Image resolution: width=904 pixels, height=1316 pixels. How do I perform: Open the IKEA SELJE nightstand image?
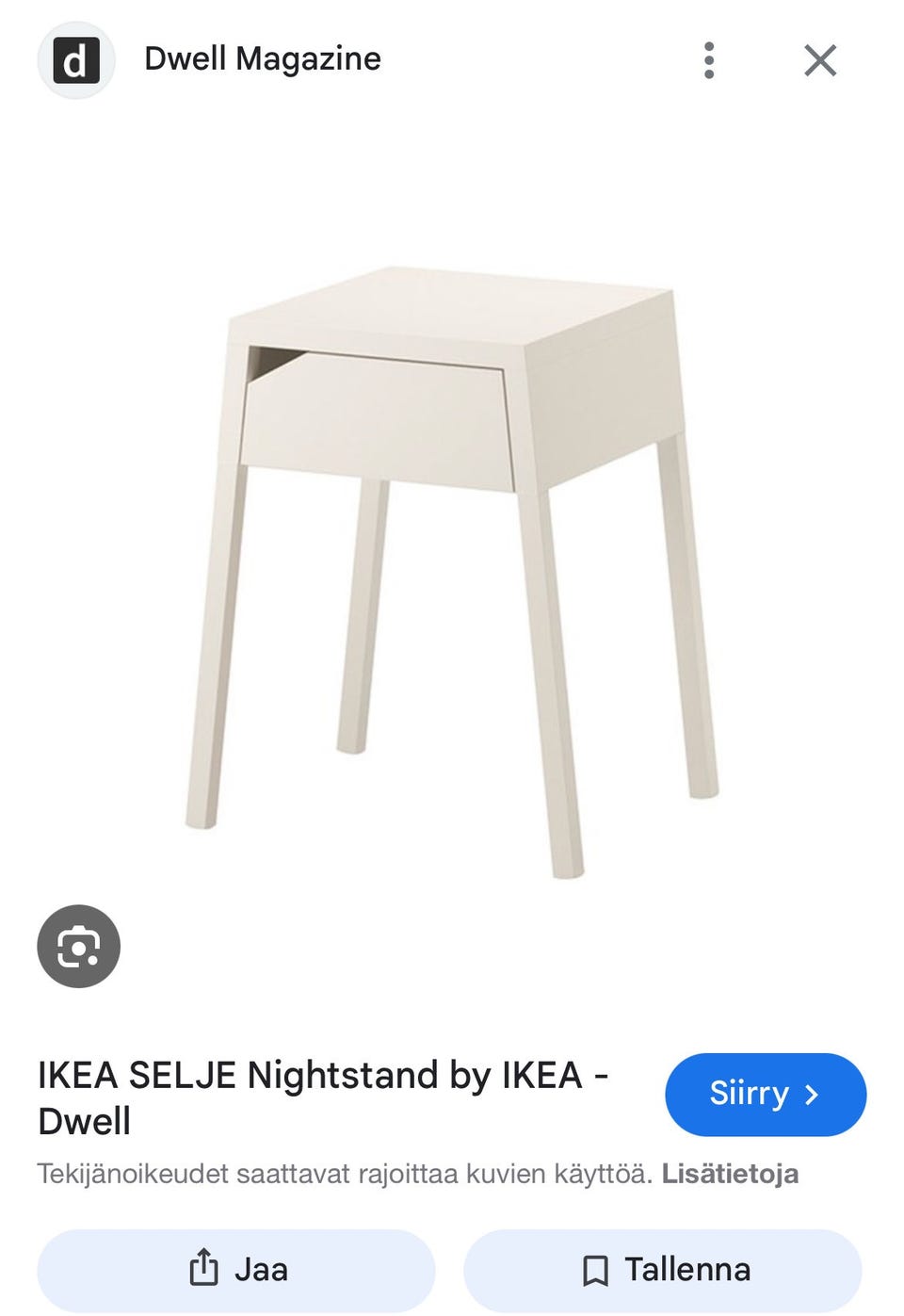[x=452, y=565]
